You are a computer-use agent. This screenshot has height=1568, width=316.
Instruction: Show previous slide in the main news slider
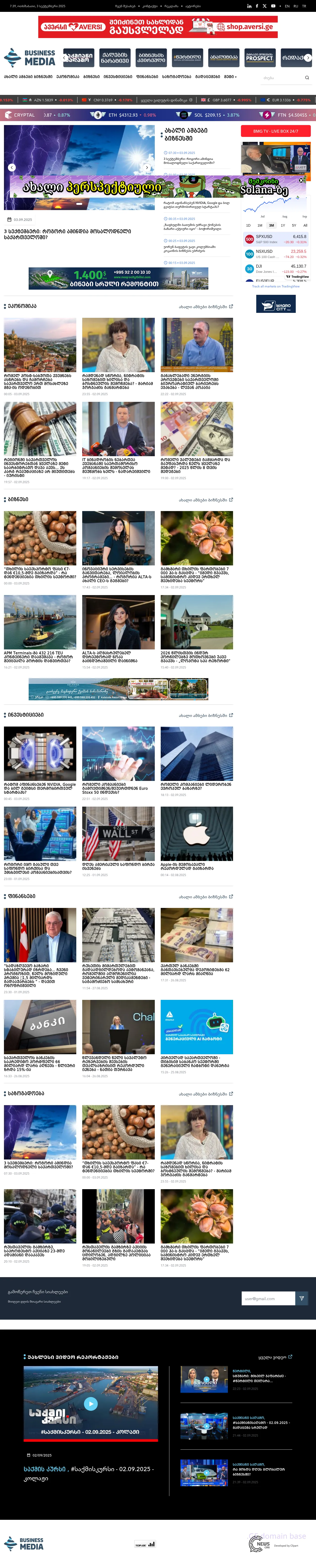(12, 167)
